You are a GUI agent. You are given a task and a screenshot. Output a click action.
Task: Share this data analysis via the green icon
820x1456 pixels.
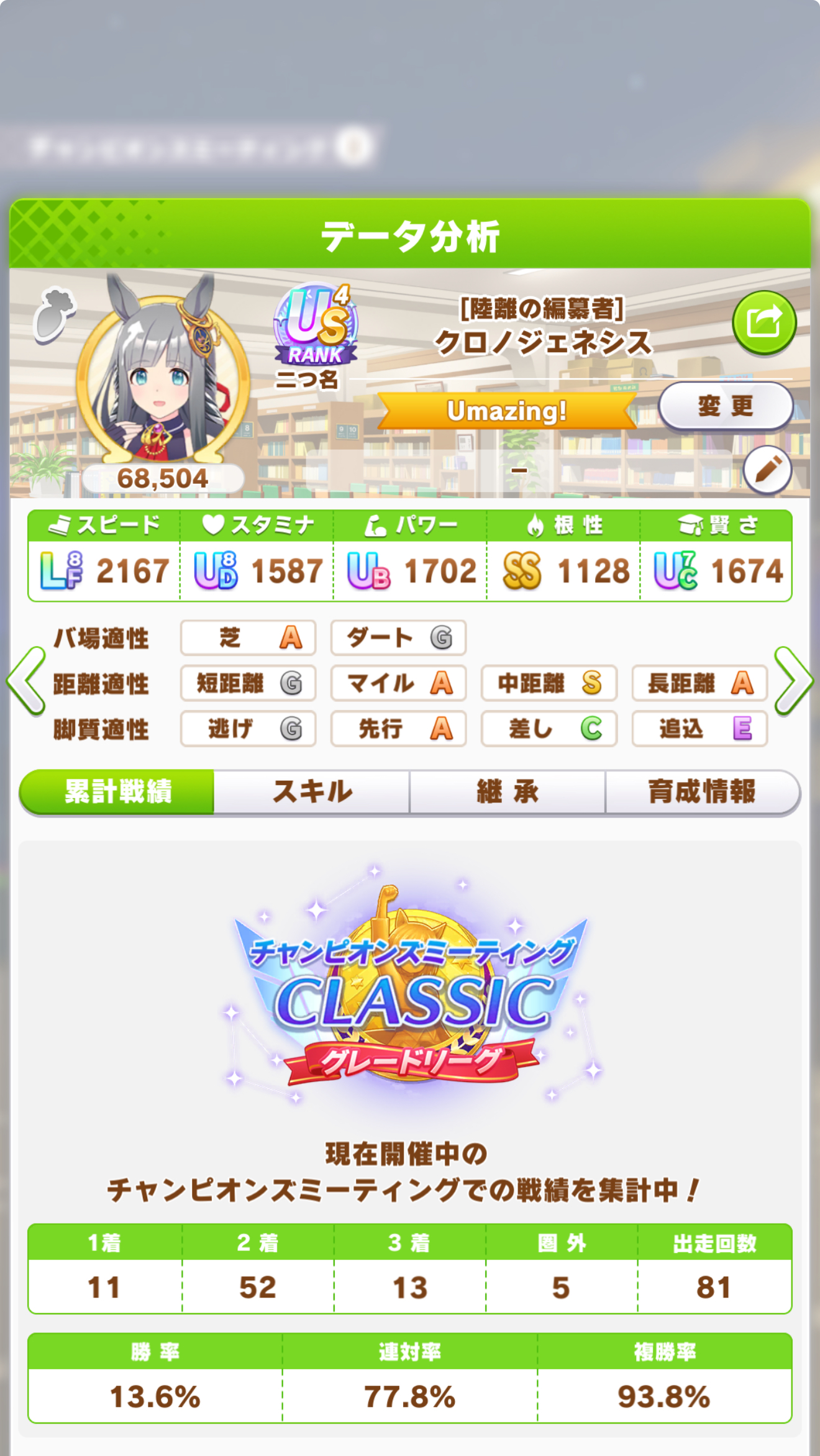[x=763, y=322]
